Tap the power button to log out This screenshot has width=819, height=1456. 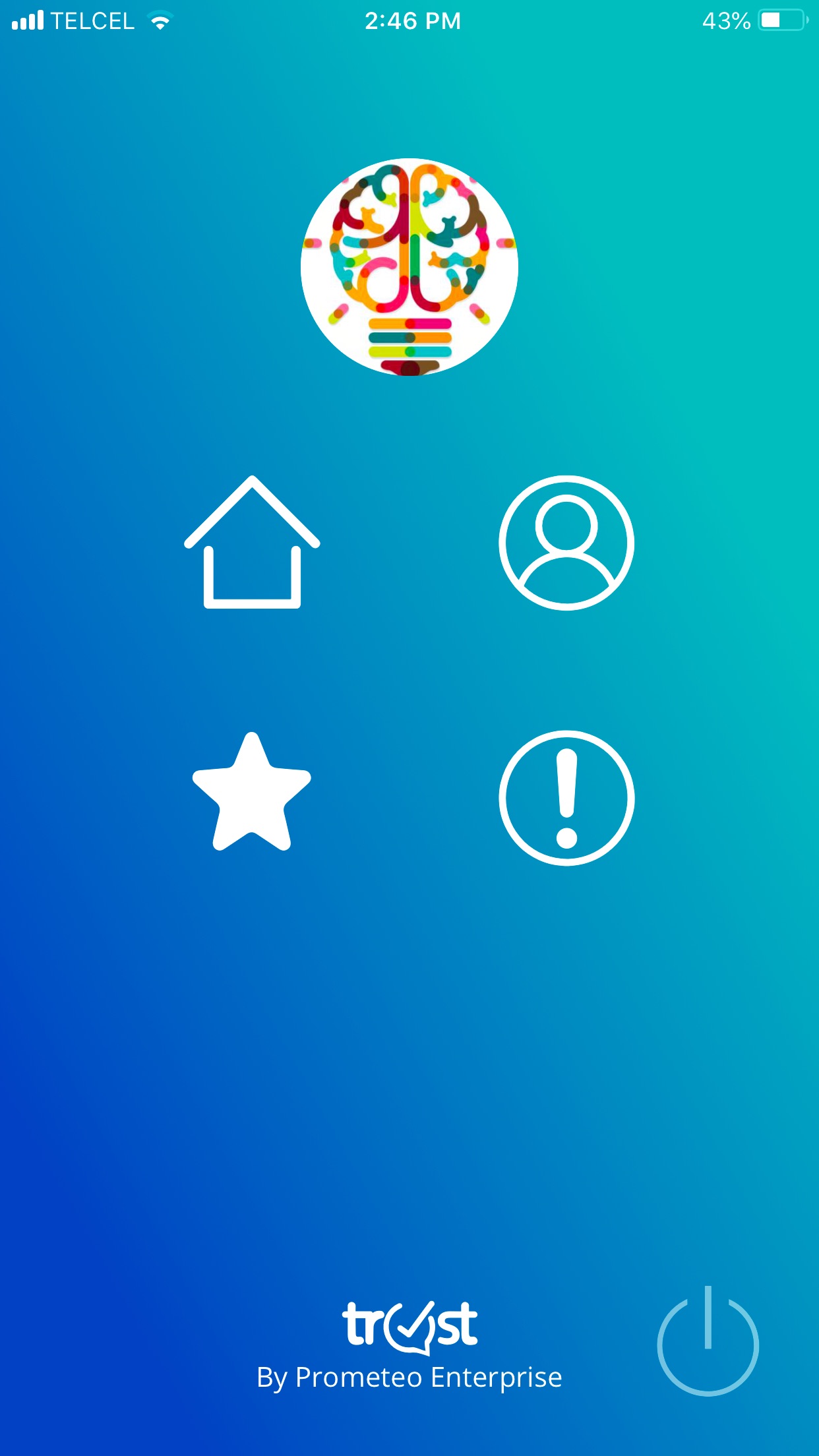(x=708, y=1343)
